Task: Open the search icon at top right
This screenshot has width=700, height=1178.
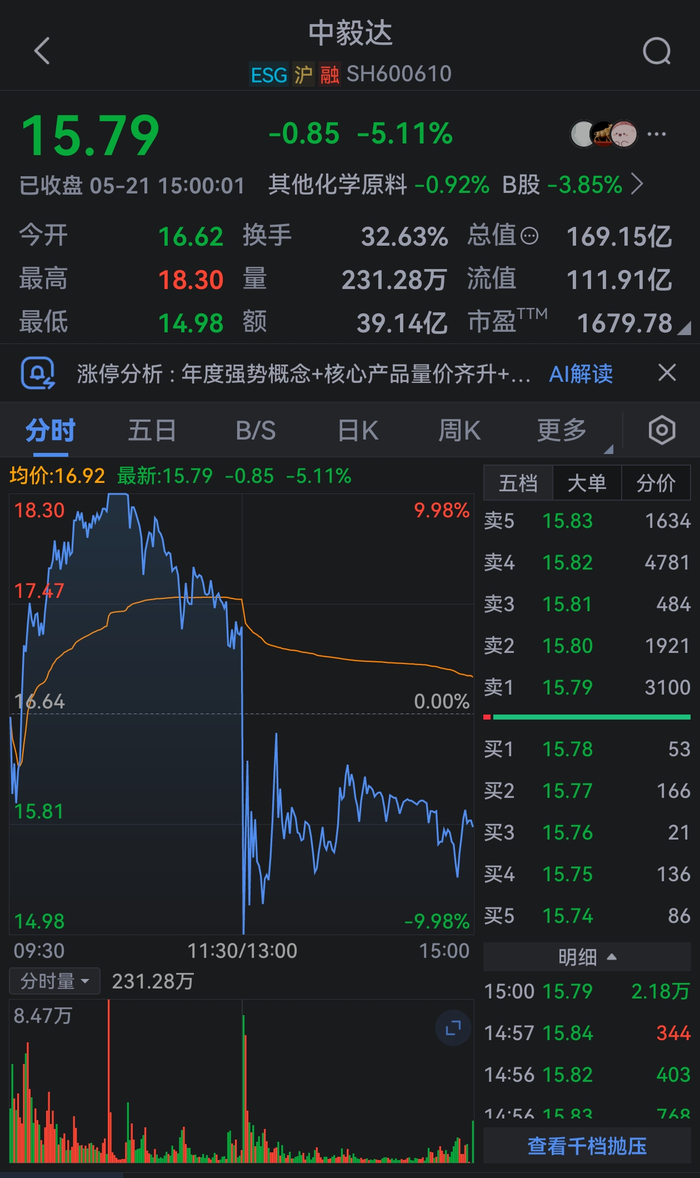Action: click(x=656, y=51)
